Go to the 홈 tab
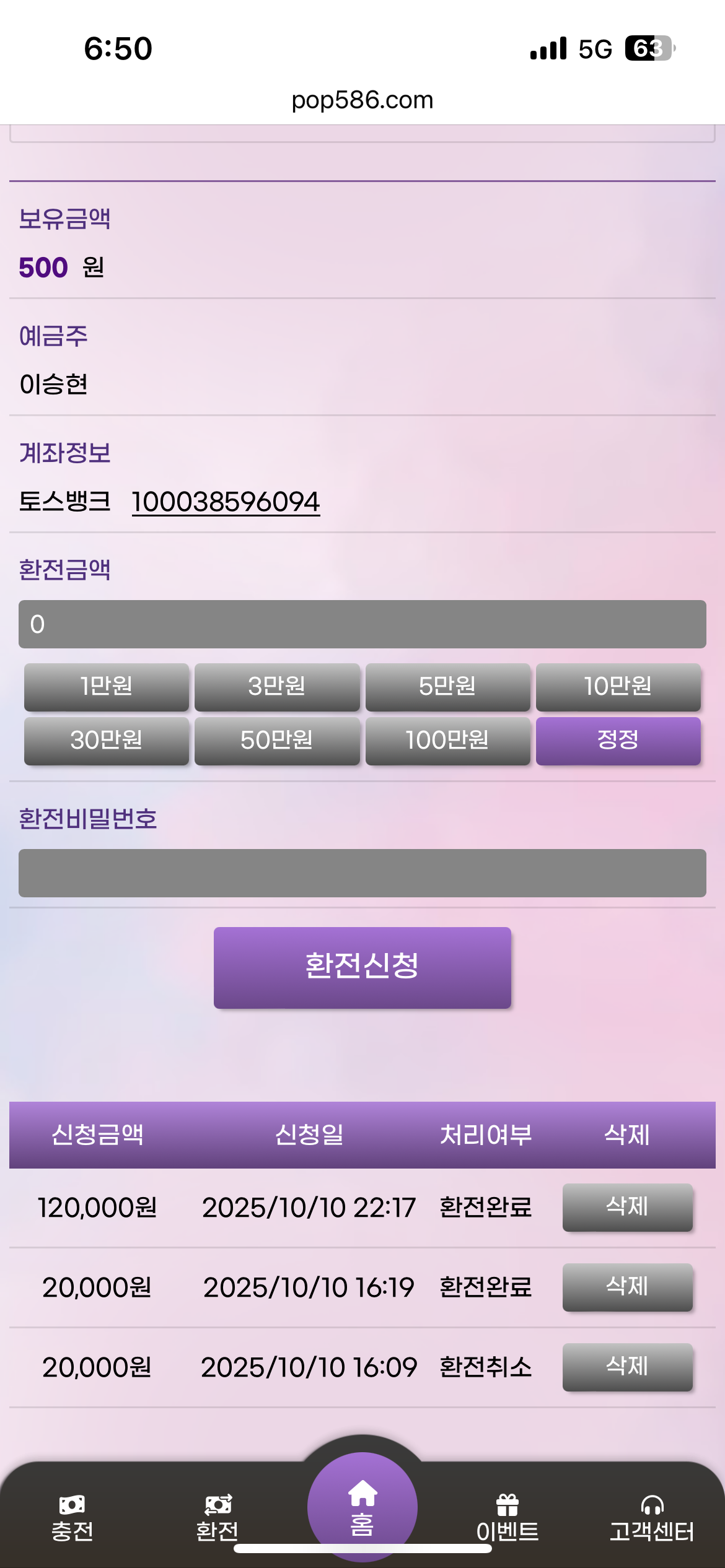 pyautogui.click(x=362, y=1508)
